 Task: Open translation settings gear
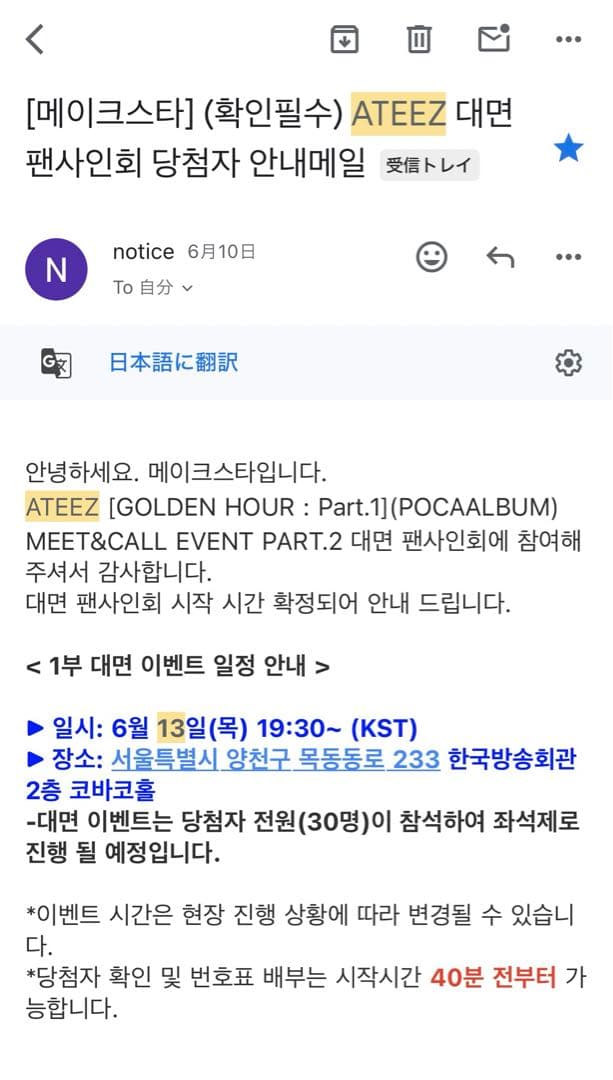pos(568,362)
